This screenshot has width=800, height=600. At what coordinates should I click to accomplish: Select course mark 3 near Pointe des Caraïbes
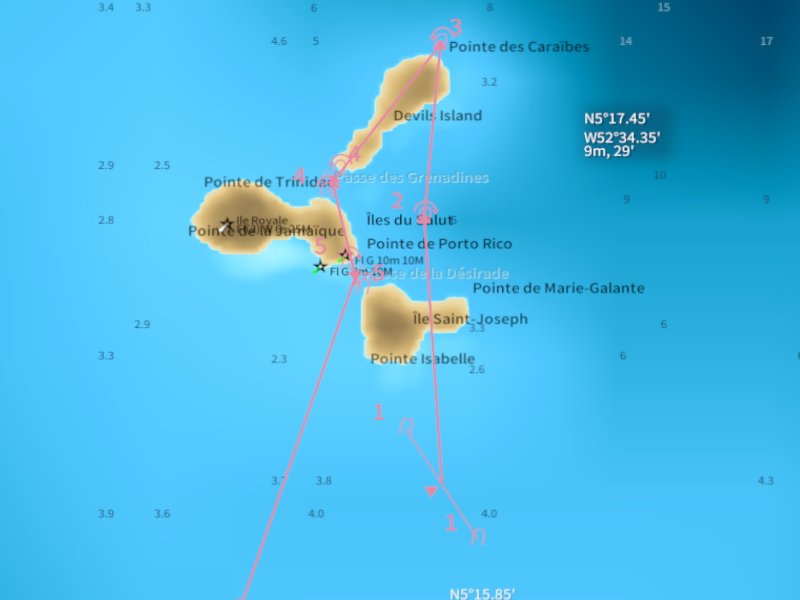439,39
